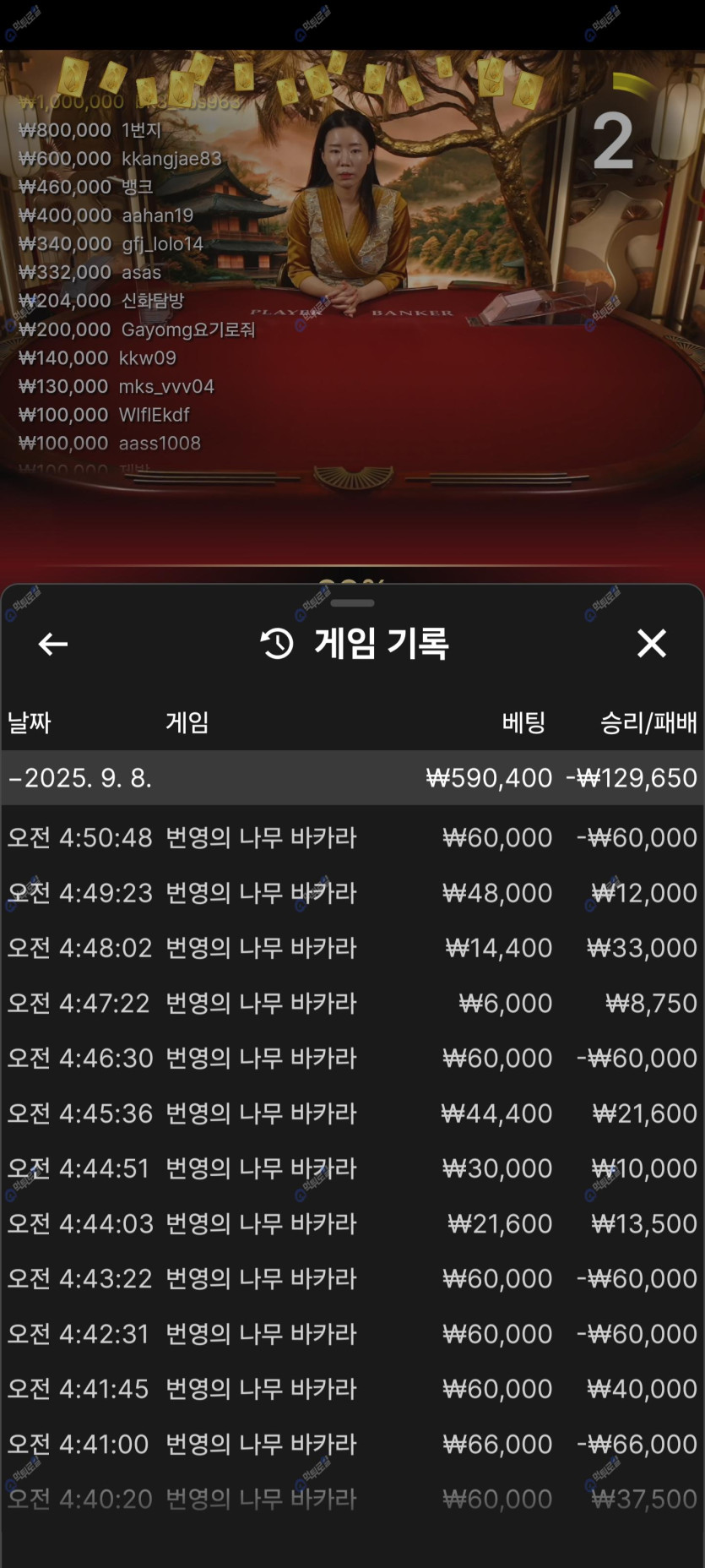Viewport: 705px width, 1568px height.
Task: Open the 오전 4:41:00 game record
Action: (x=352, y=1445)
